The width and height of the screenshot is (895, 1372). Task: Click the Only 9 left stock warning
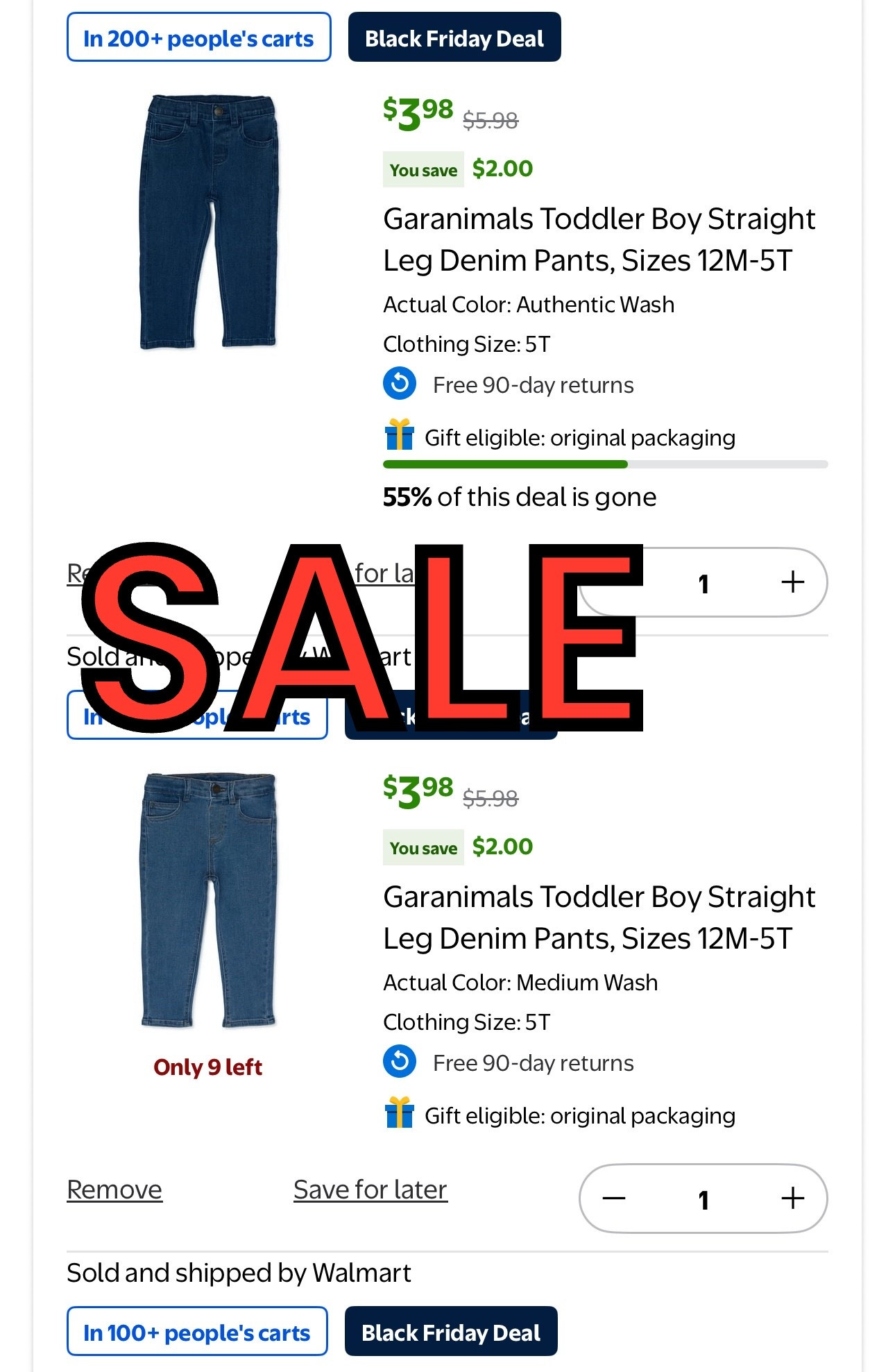208,1067
